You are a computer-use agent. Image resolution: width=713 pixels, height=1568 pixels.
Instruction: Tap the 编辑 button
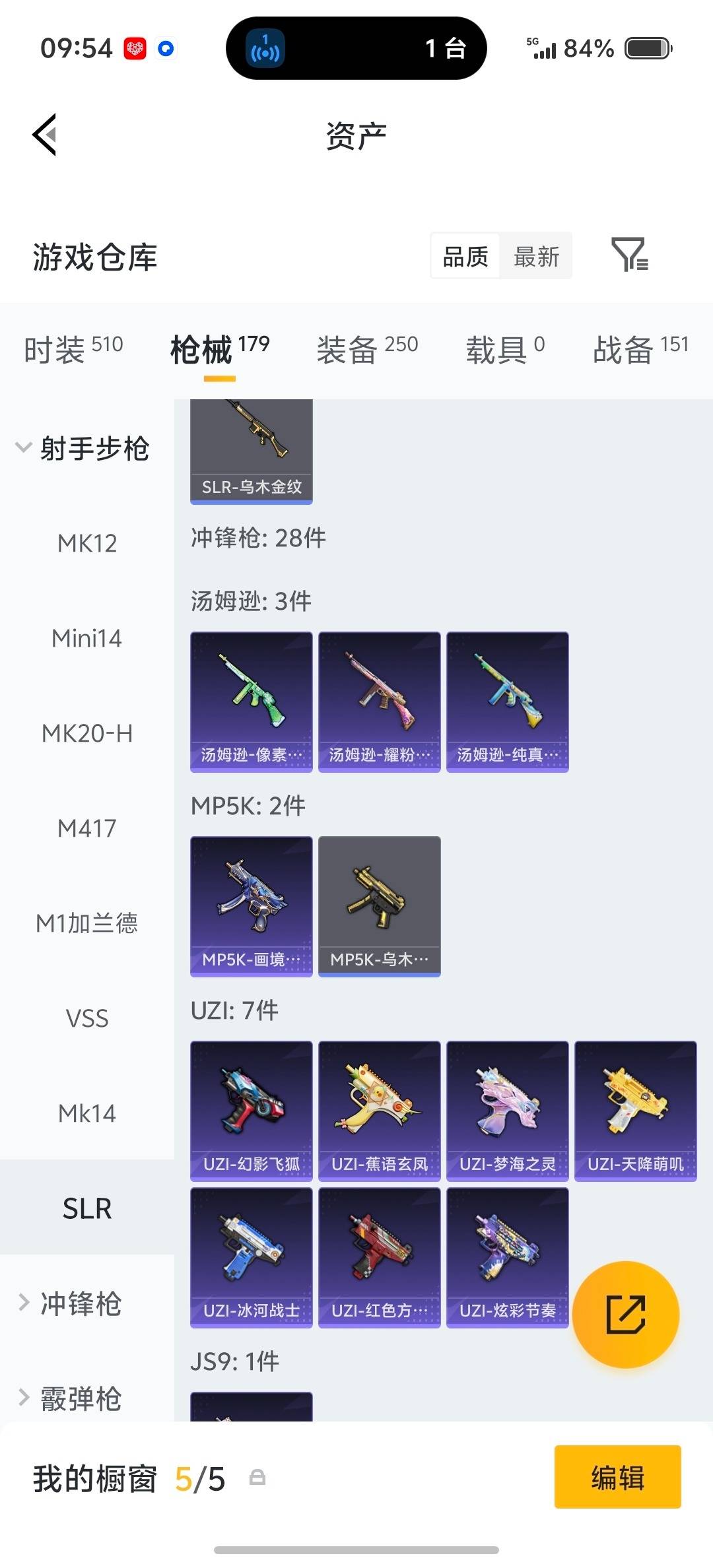pos(617,1477)
